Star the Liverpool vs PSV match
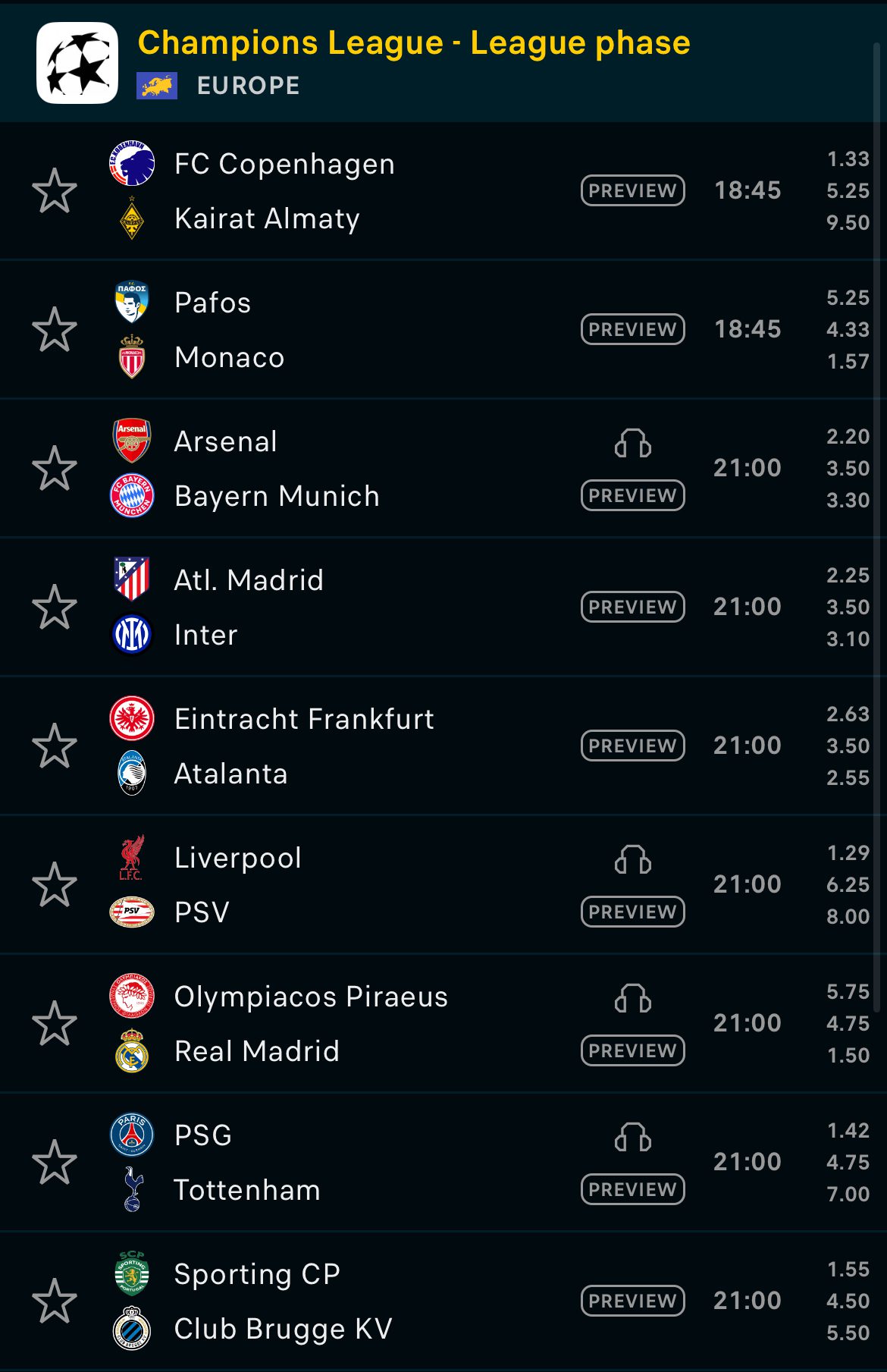Image resolution: width=887 pixels, height=1372 pixels. 55,884
